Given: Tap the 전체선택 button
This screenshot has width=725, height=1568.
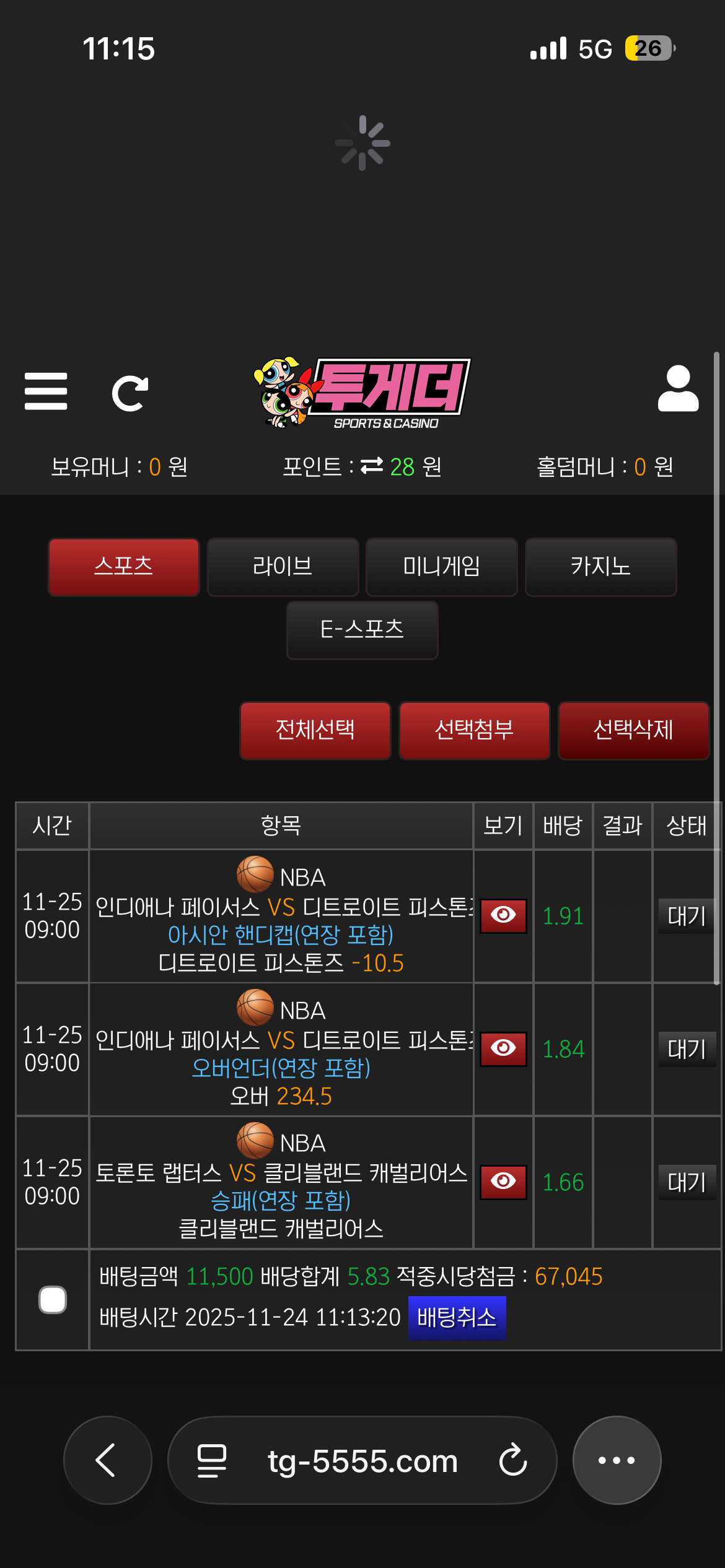Looking at the screenshot, I should pos(315,730).
